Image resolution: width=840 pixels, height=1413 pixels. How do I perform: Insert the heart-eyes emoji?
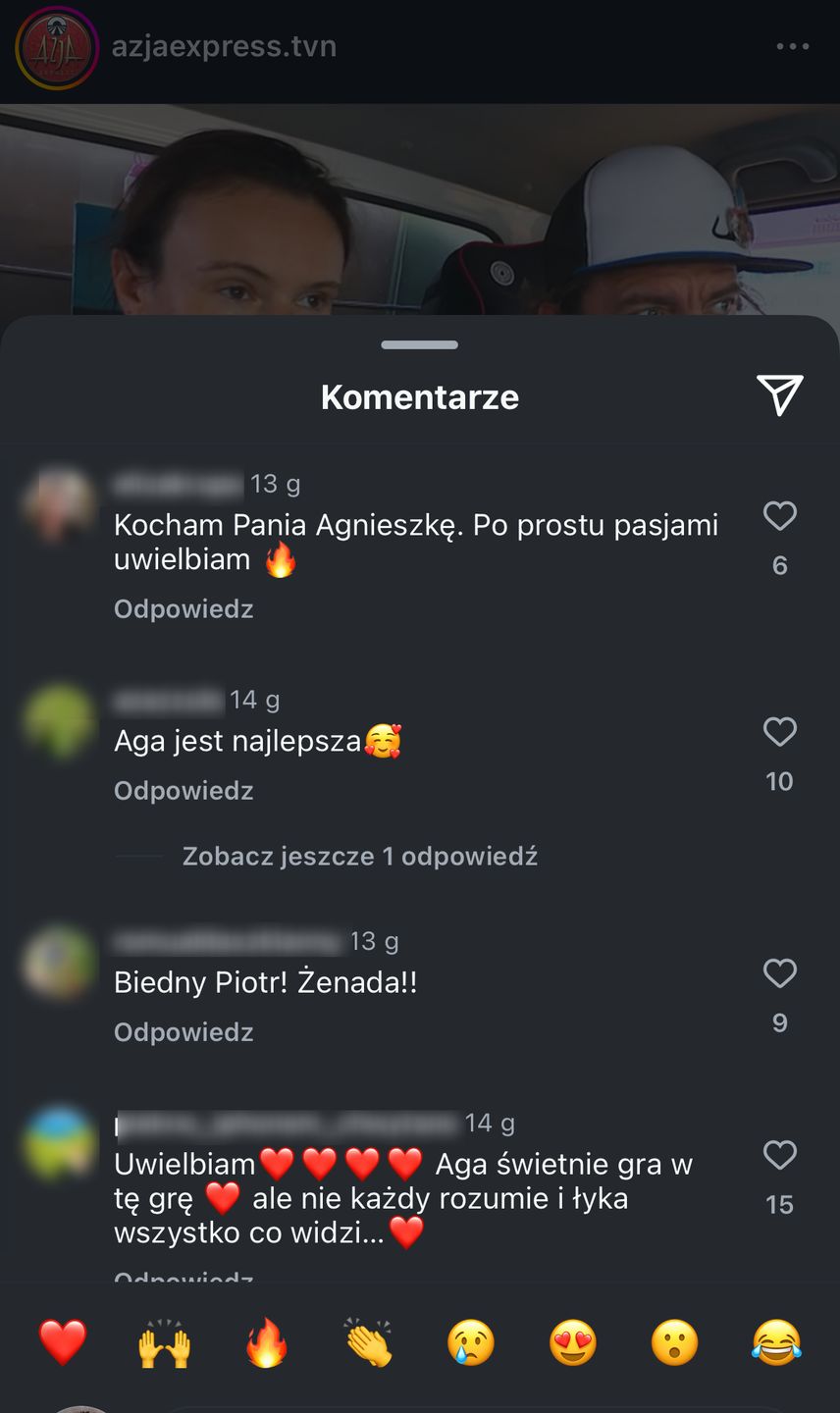click(573, 1342)
